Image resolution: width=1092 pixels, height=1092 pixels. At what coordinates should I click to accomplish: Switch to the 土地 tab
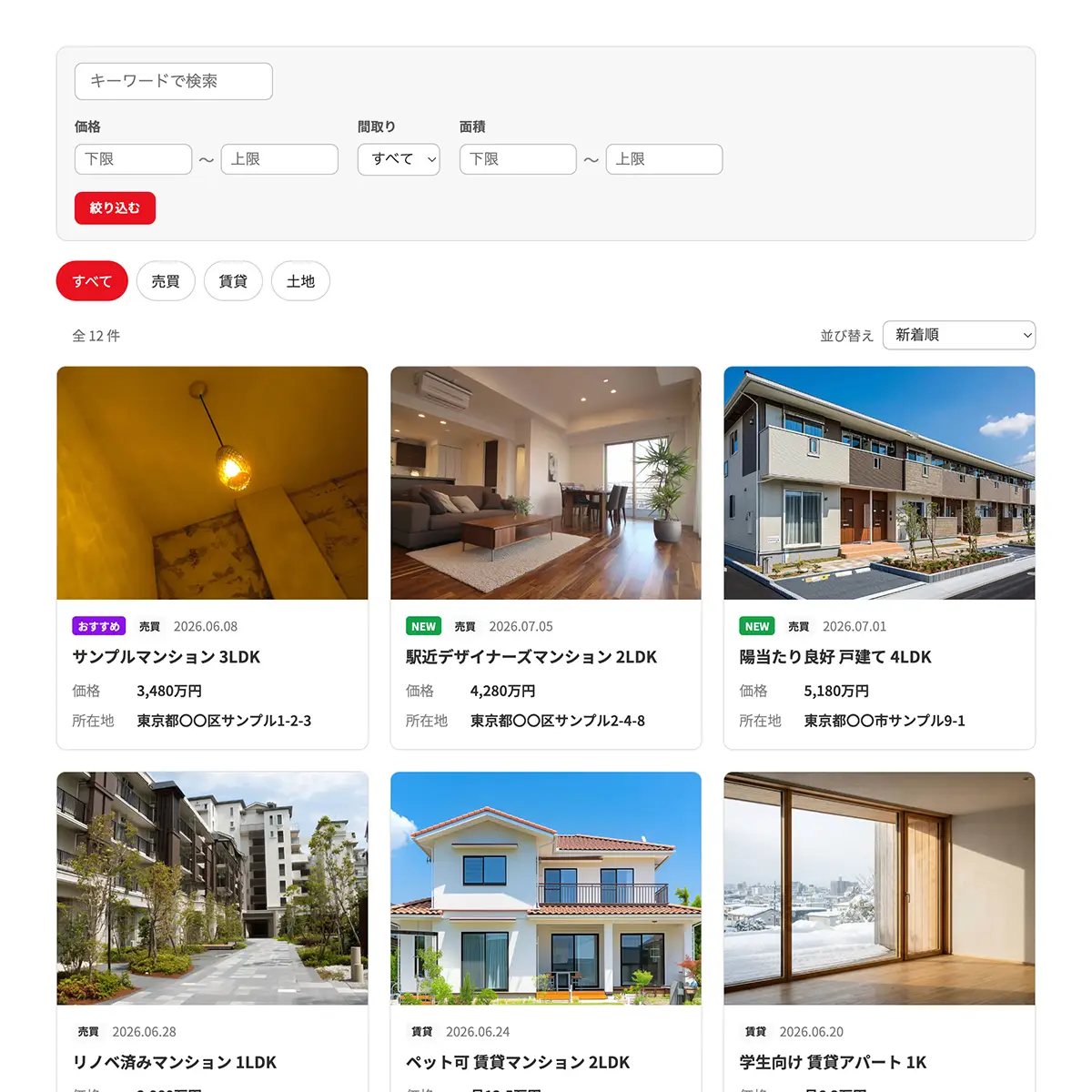(300, 281)
